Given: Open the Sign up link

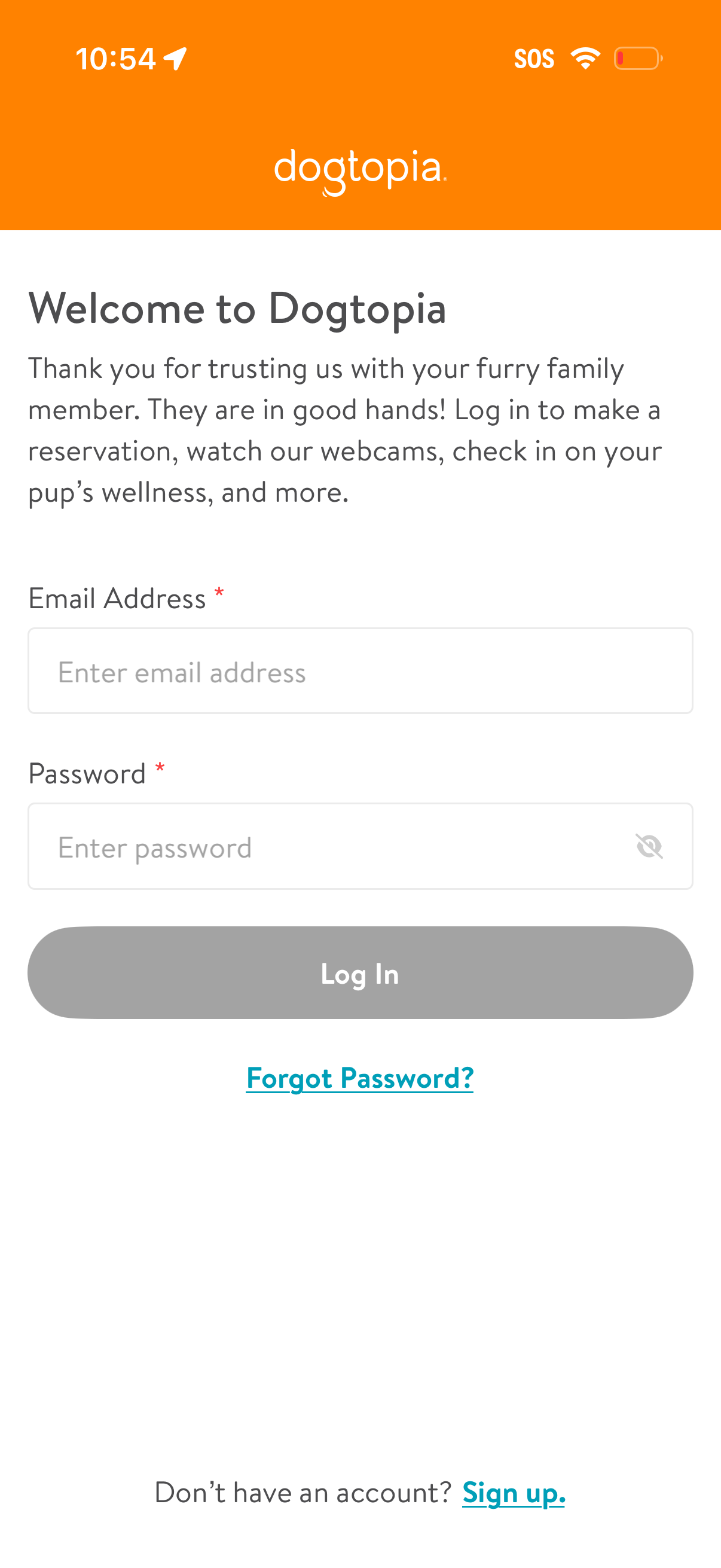Looking at the screenshot, I should [513, 1493].
